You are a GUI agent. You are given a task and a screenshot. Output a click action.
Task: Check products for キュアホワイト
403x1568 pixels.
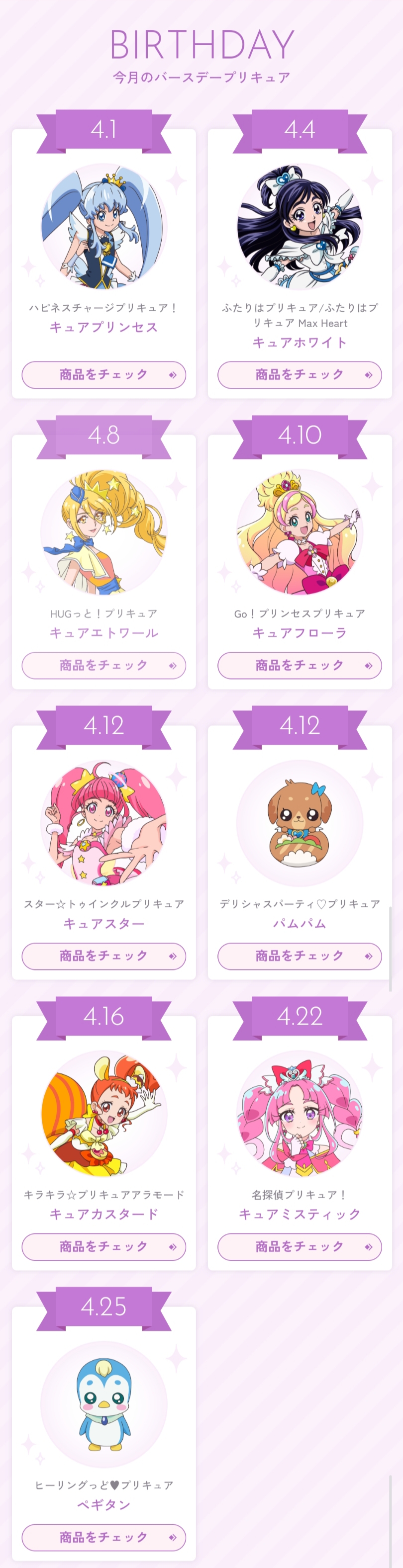[x=300, y=375]
